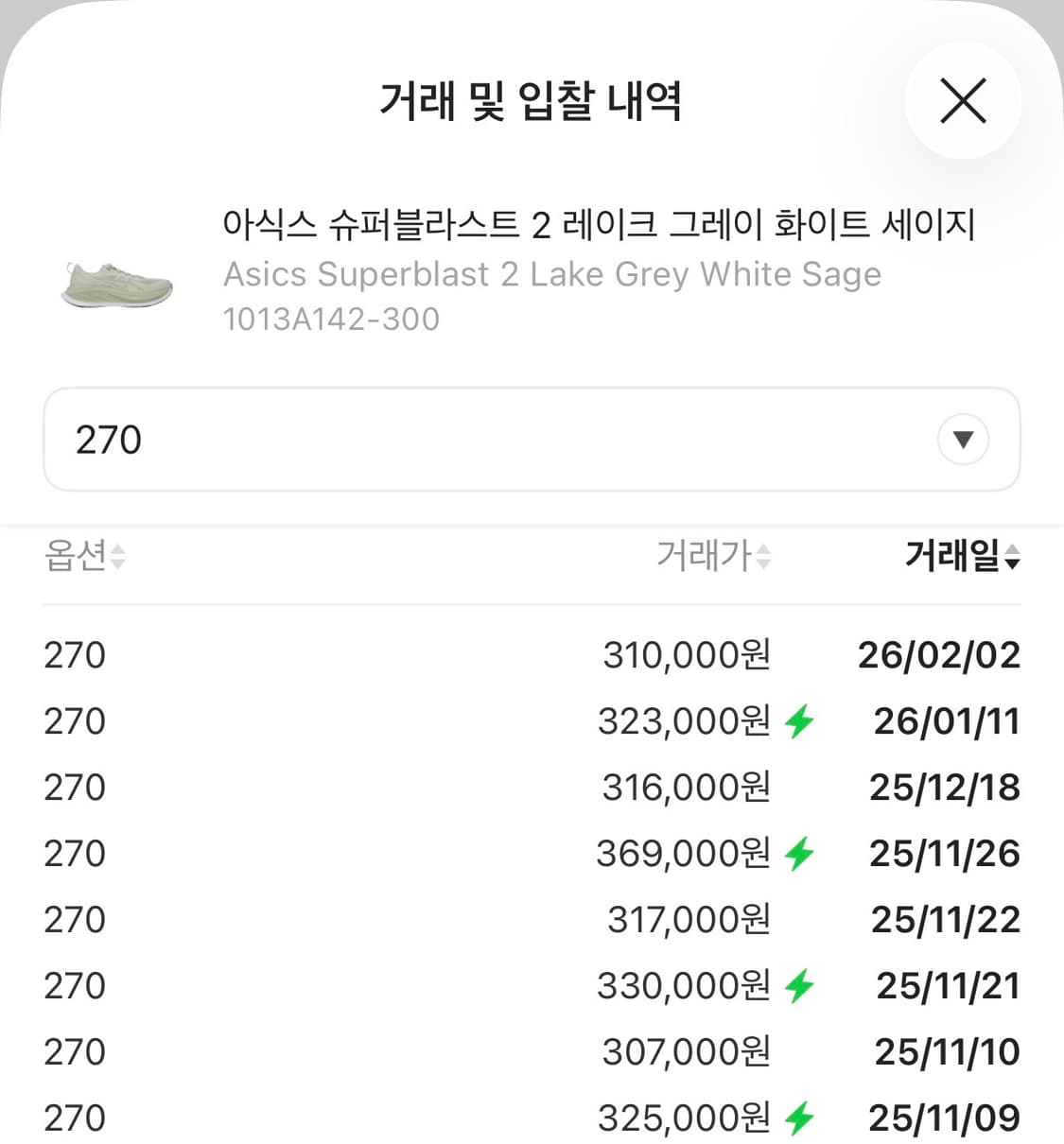Click the style code 1013A142-300

[x=330, y=319]
